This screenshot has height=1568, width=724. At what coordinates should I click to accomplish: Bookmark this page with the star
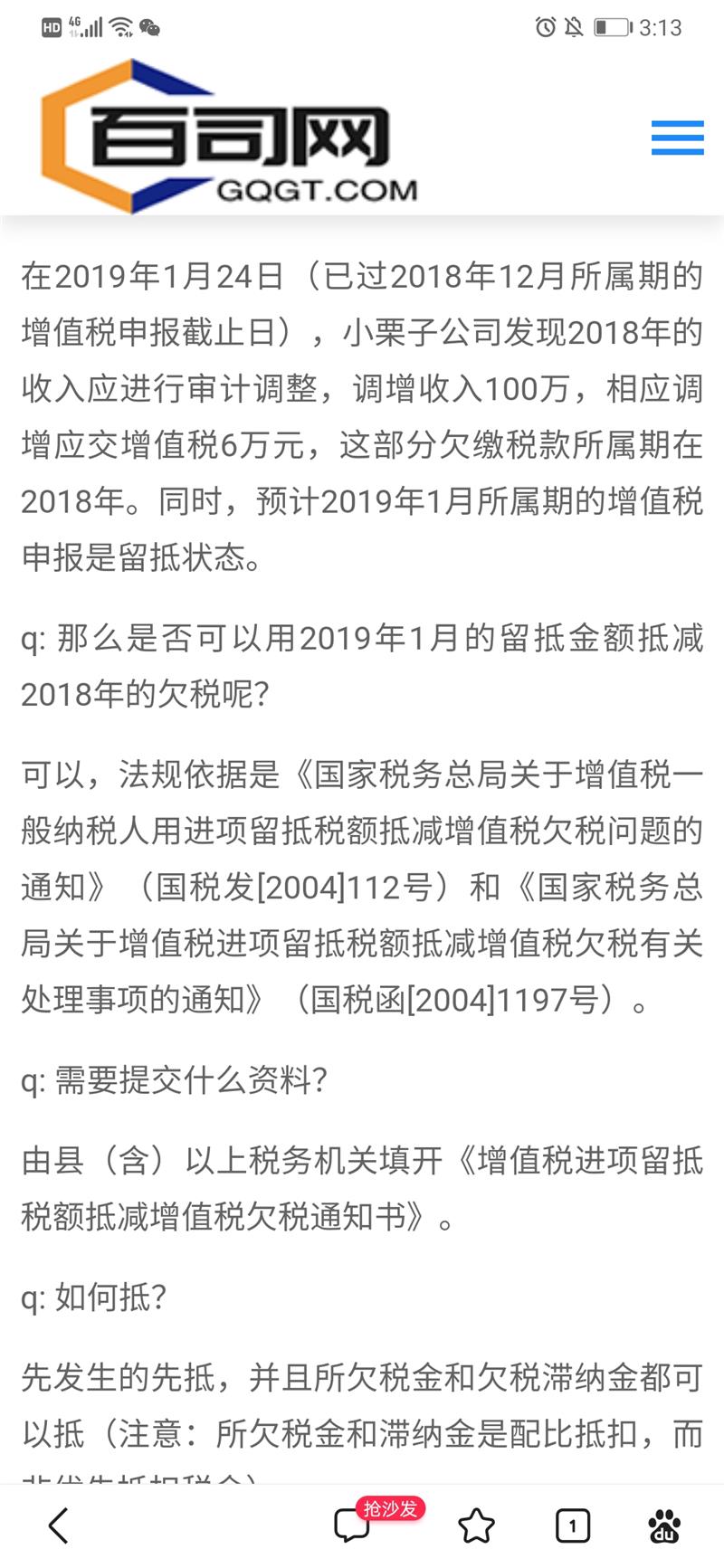point(476,1525)
